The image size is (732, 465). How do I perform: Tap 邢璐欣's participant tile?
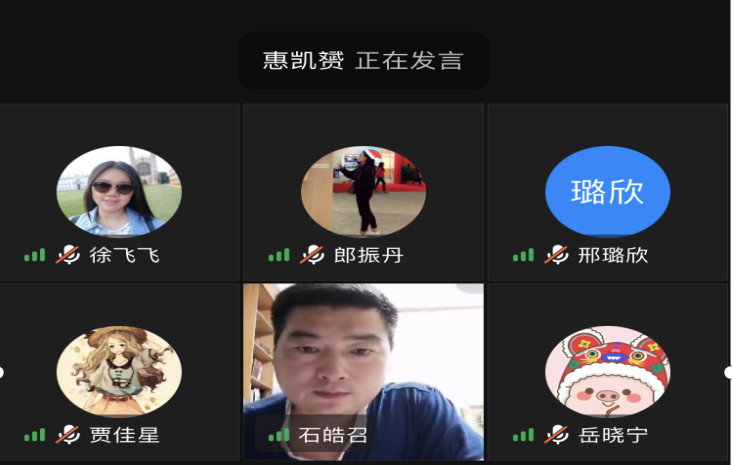(x=607, y=192)
